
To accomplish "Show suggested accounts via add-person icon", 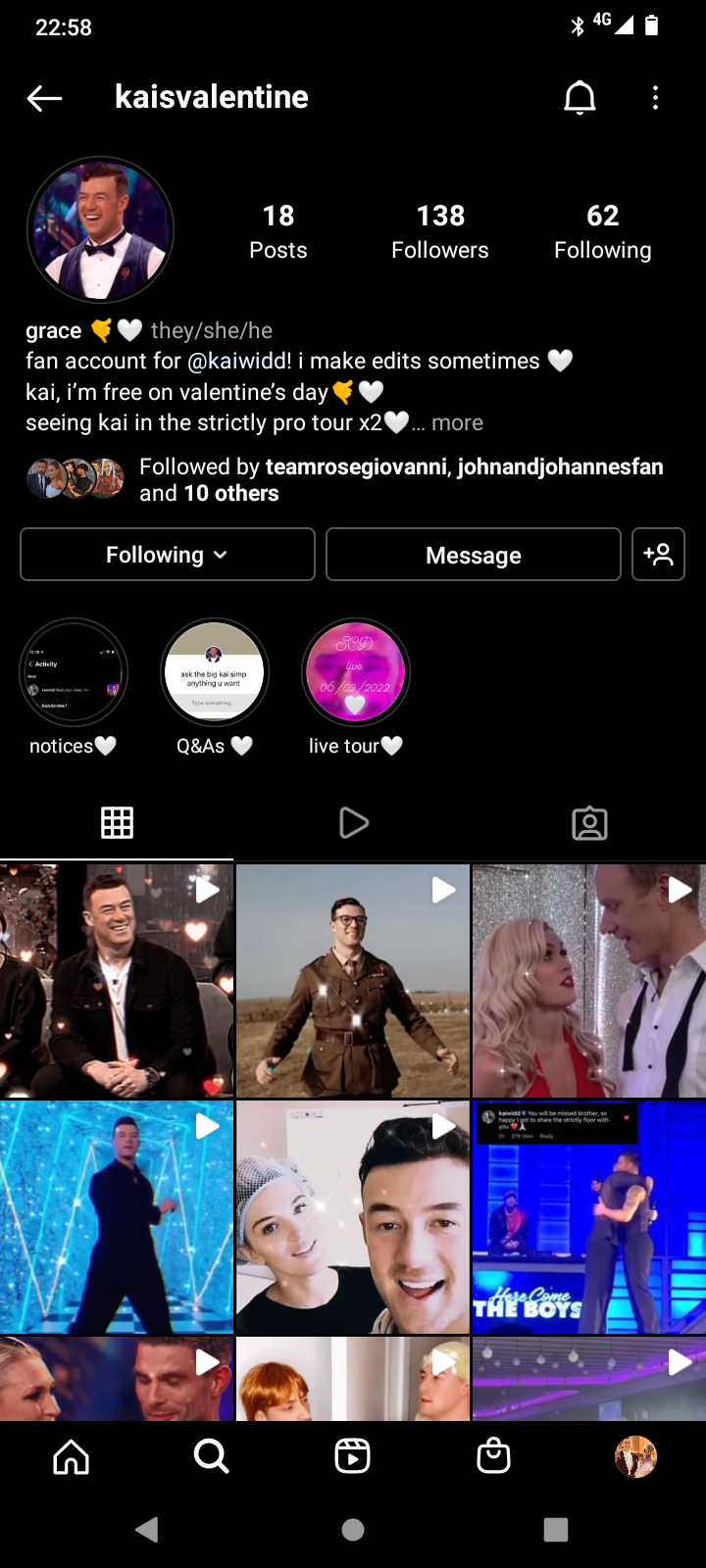I will [658, 555].
